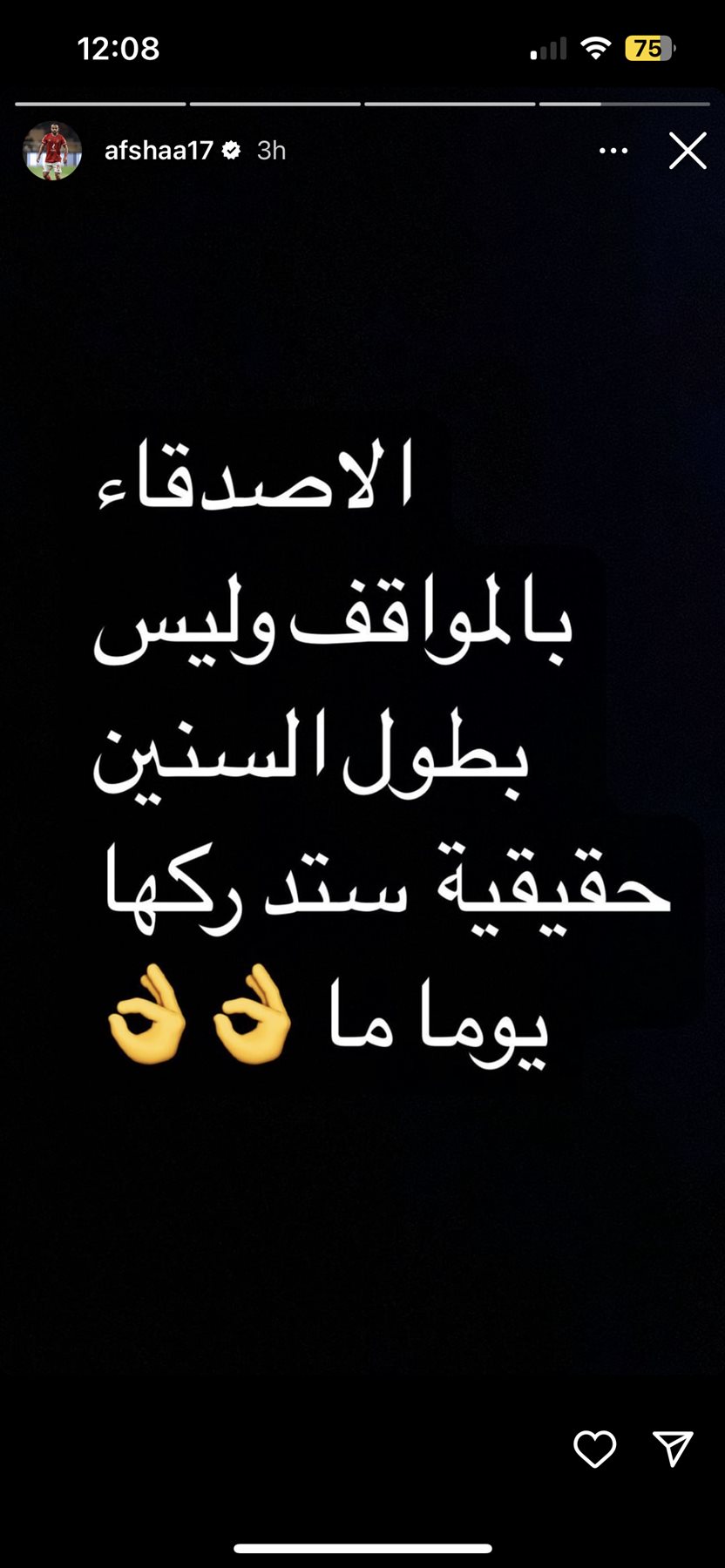
Task: Close the story viewer
Action: click(687, 151)
